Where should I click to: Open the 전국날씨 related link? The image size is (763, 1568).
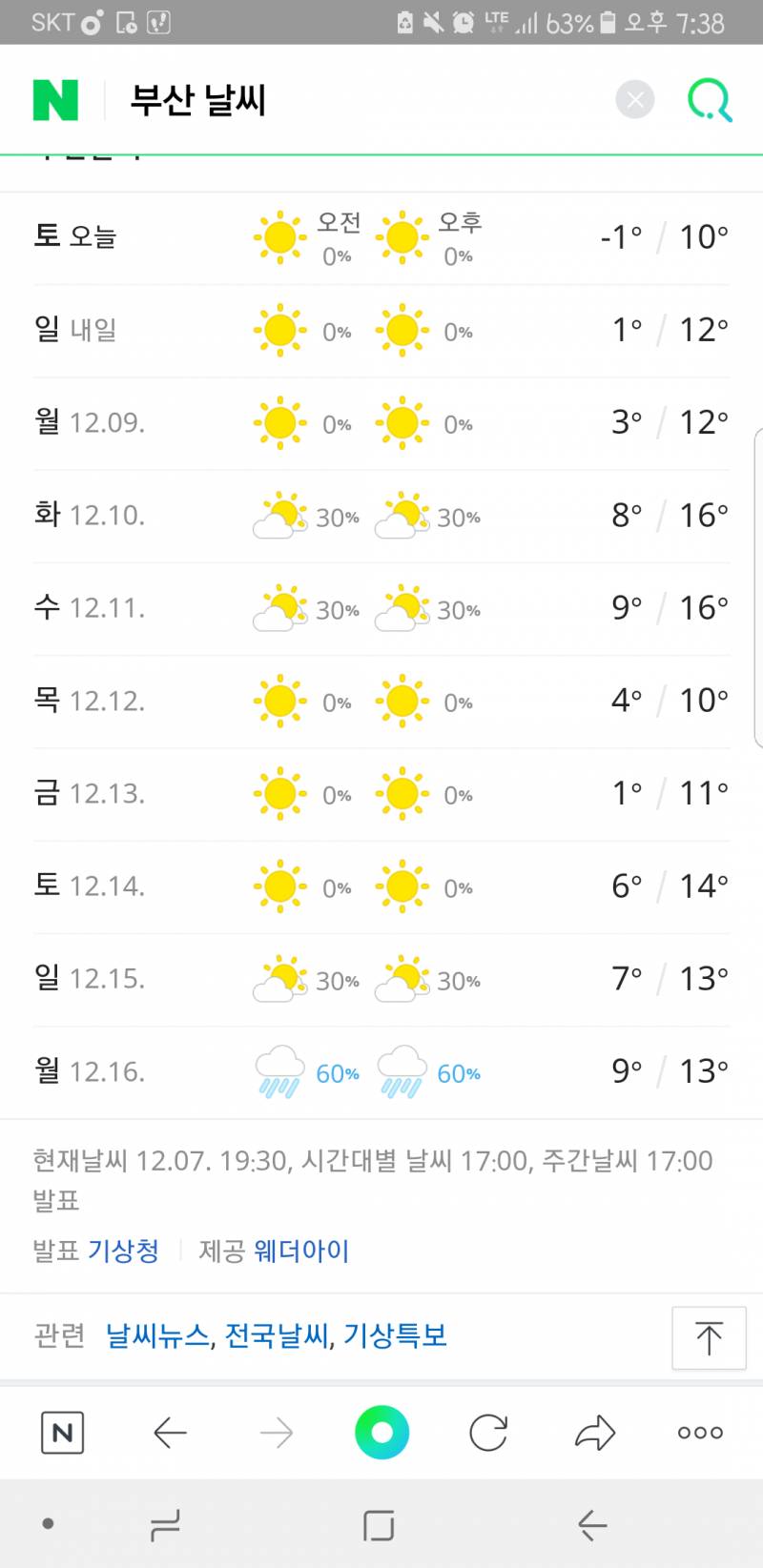[x=278, y=1335]
